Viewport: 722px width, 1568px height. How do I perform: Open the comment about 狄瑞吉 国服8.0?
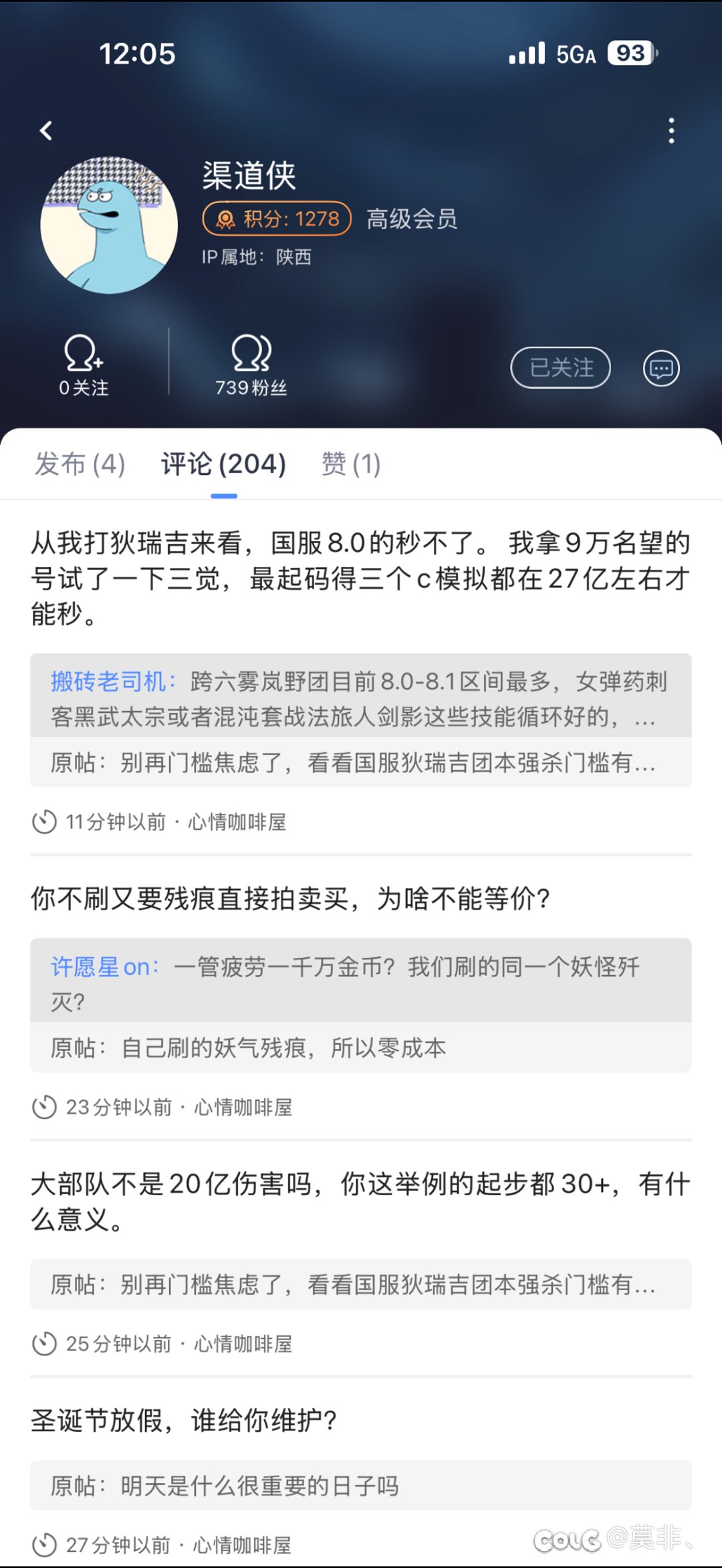[360, 578]
